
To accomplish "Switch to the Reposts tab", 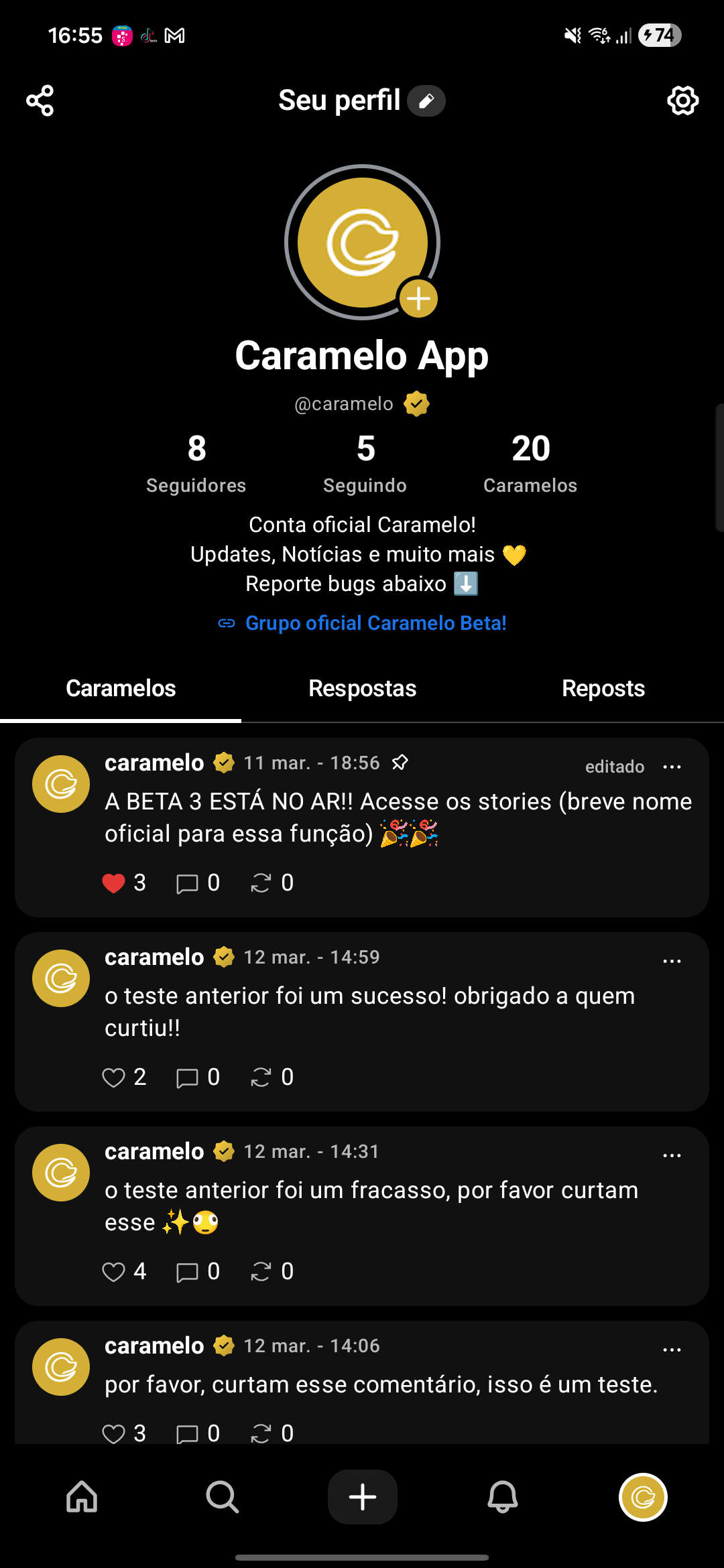I will tap(603, 688).
